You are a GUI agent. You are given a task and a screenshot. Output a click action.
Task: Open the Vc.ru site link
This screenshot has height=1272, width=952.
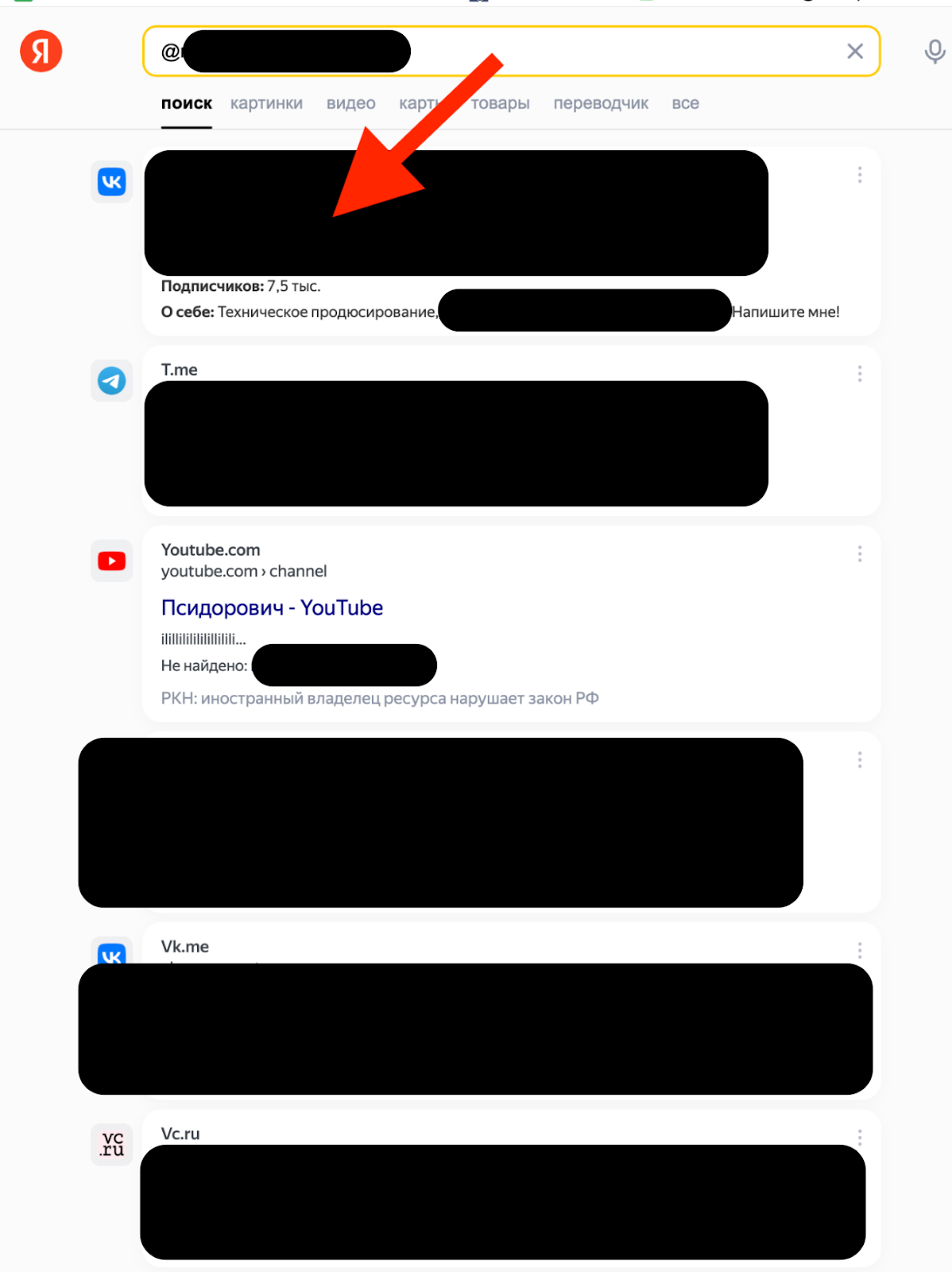pos(180,1134)
